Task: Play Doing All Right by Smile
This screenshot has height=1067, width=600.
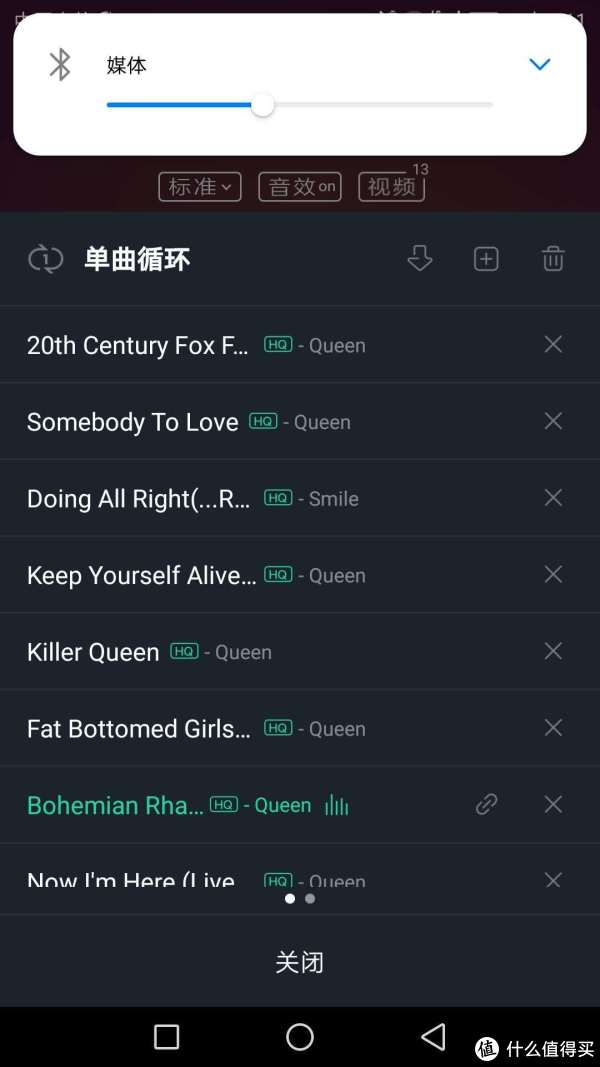Action: [138, 498]
